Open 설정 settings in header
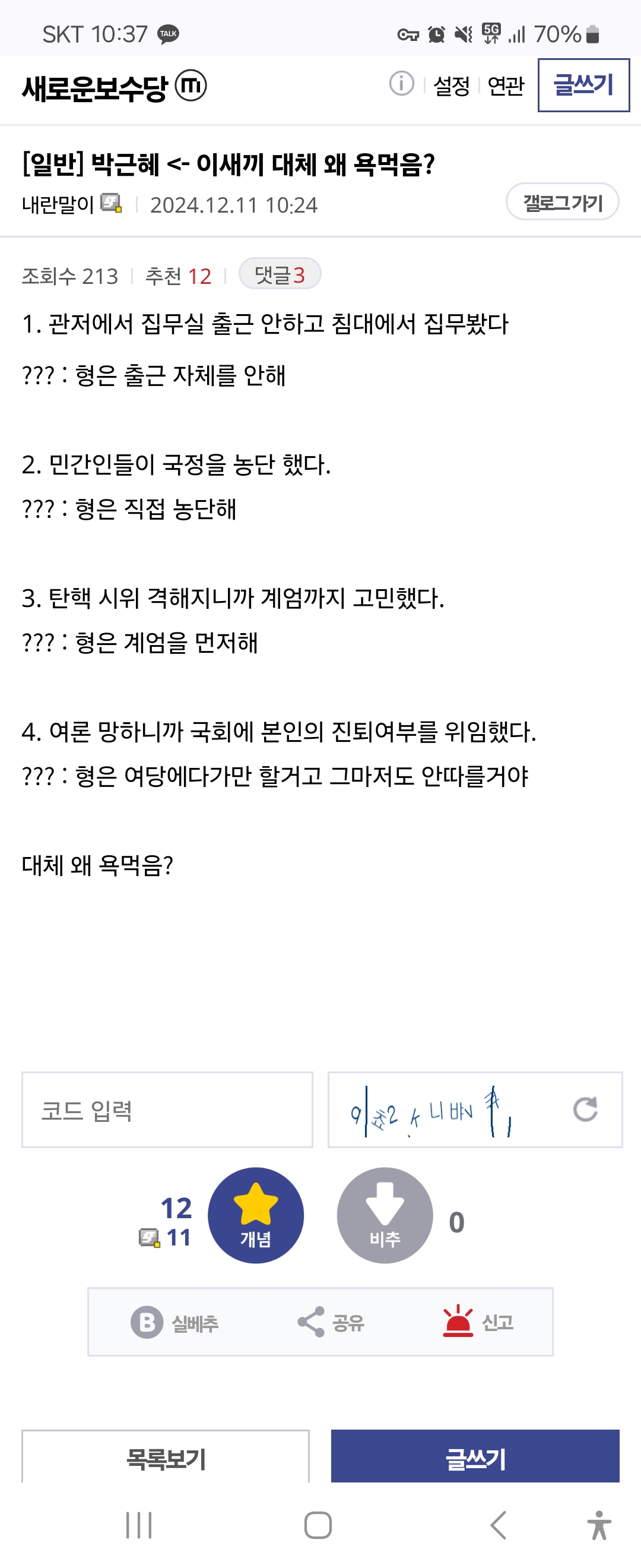The height and width of the screenshot is (1568, 641). [451, 86]
